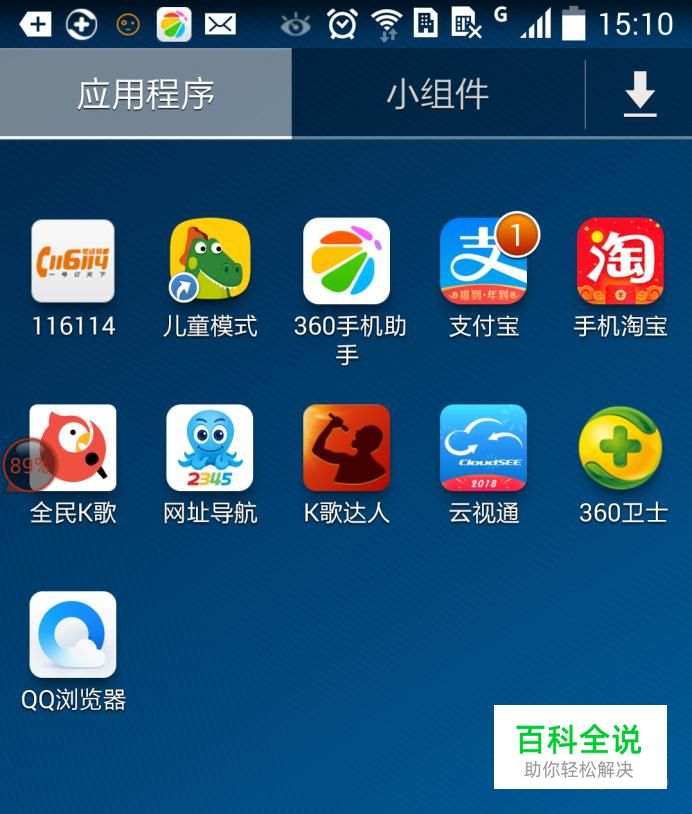Launch 手机淘宝
The image size is (692, 814).
click(x=620, y=262)
